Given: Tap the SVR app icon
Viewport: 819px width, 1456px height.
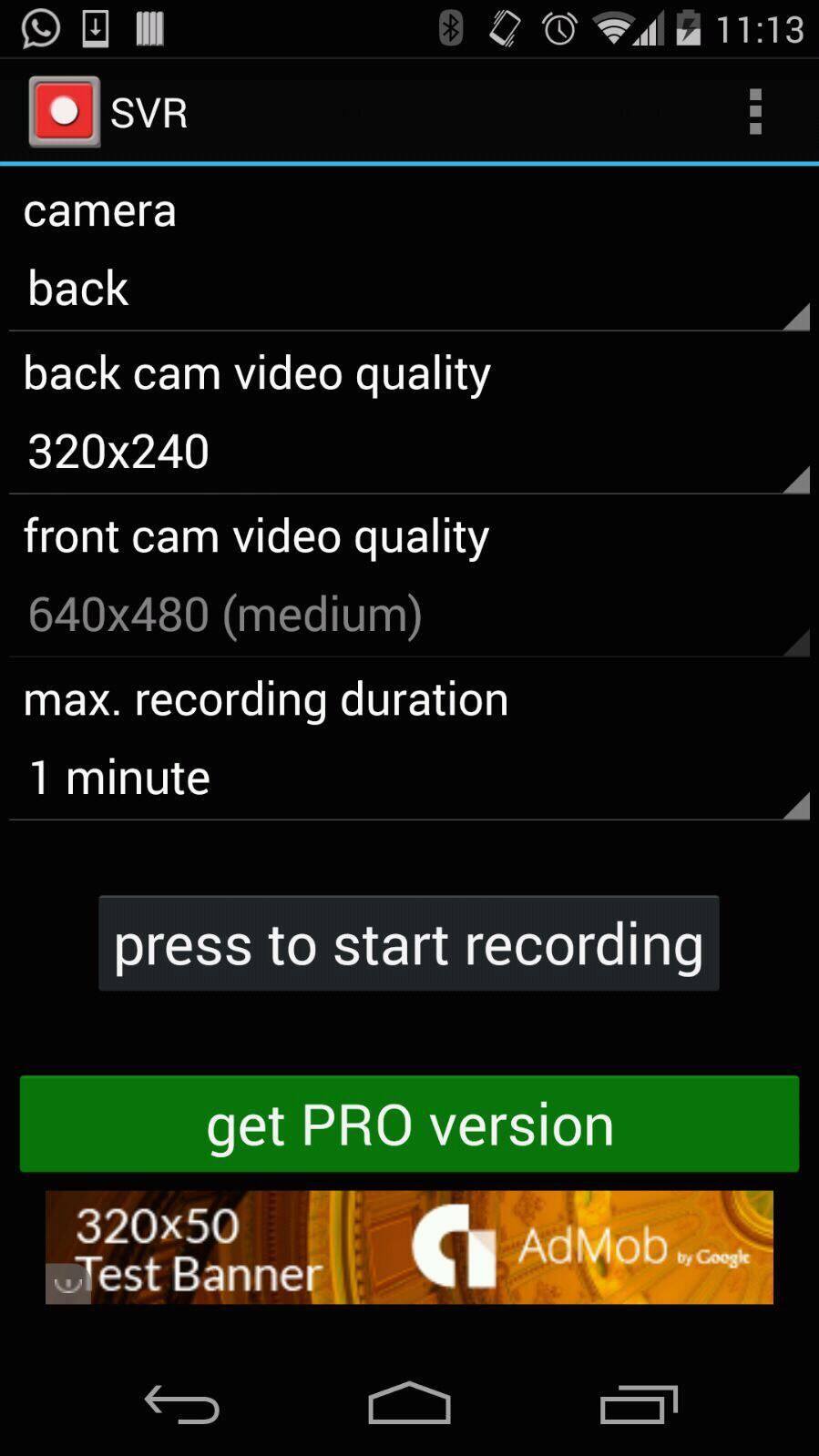Looking at the screenshot, I should [64, 112].
